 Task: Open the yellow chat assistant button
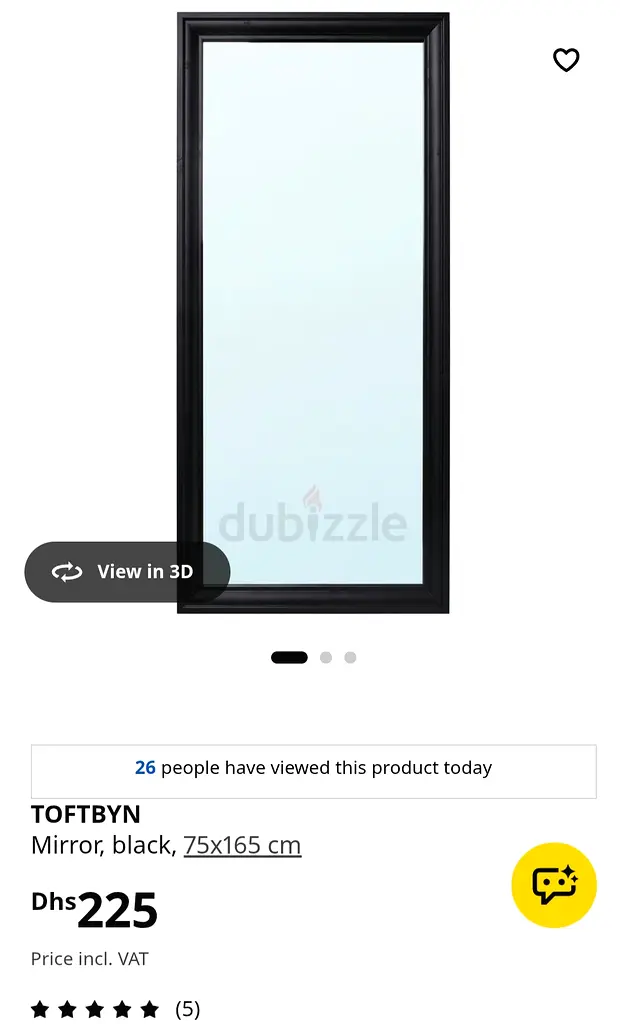pyautogui.click(x=554, y=885)
